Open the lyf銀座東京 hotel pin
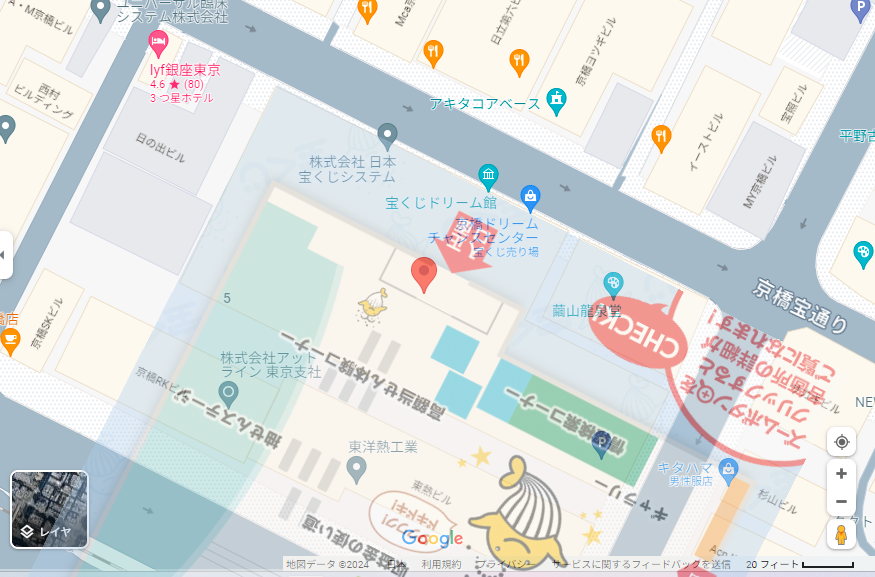This screenshot has width=875, height=577. (x=158, y=42)
